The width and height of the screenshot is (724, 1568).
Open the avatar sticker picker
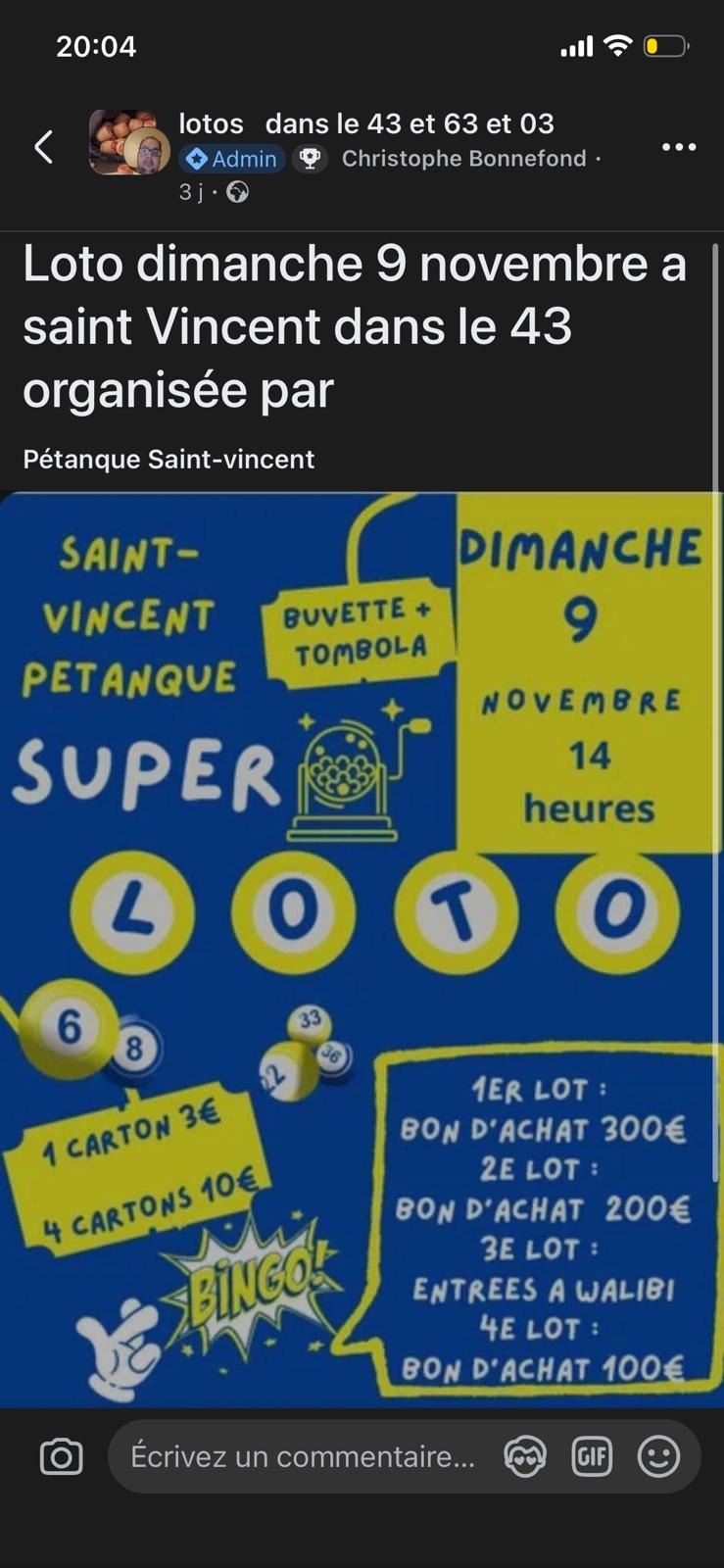525,1456
